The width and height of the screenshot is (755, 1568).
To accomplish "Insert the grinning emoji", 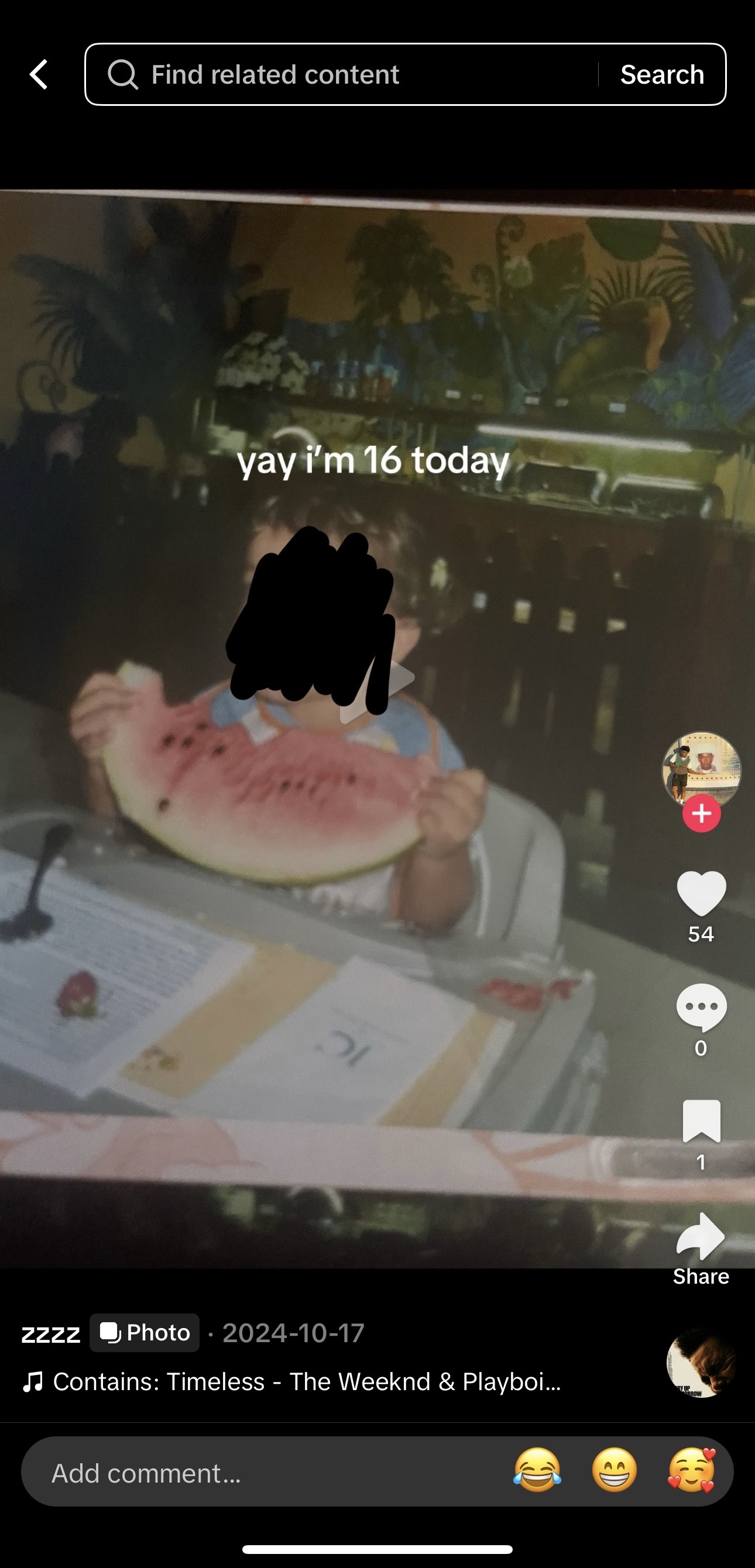I will pyautogui.click(x=615, y=1471).
